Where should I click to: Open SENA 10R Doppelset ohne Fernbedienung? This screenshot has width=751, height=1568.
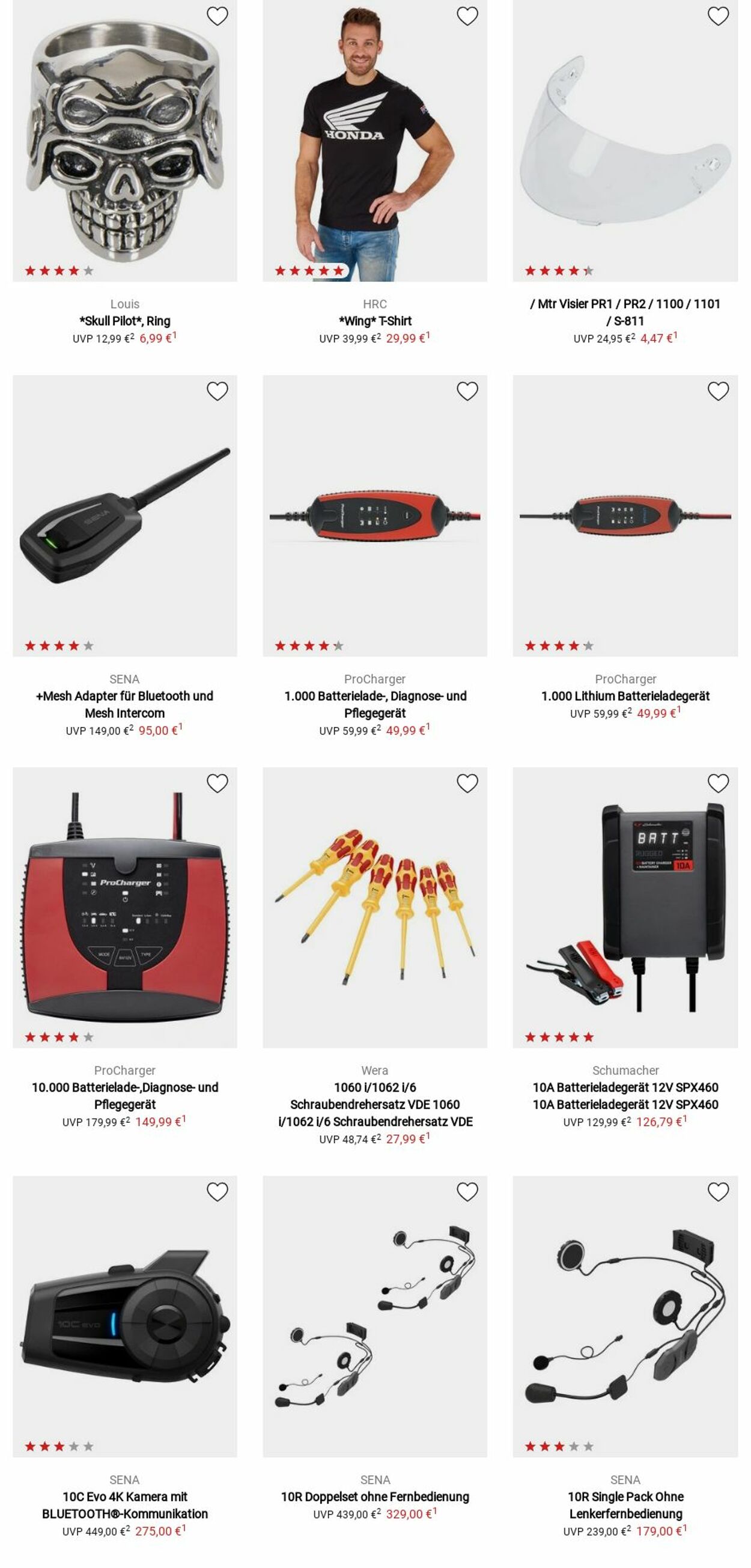(x=375, y=1496)
